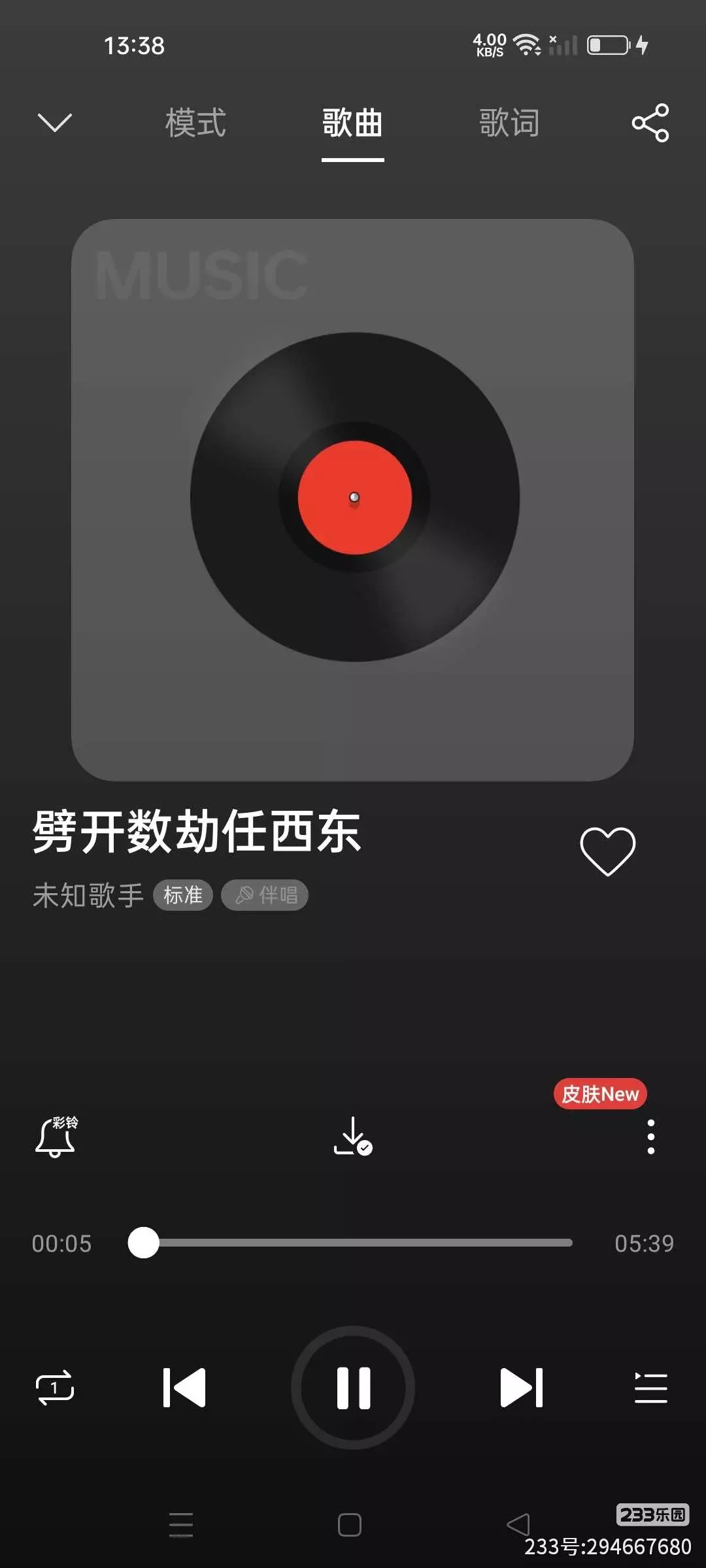
Task: Tap the system back button
Action: [518, 1525]
